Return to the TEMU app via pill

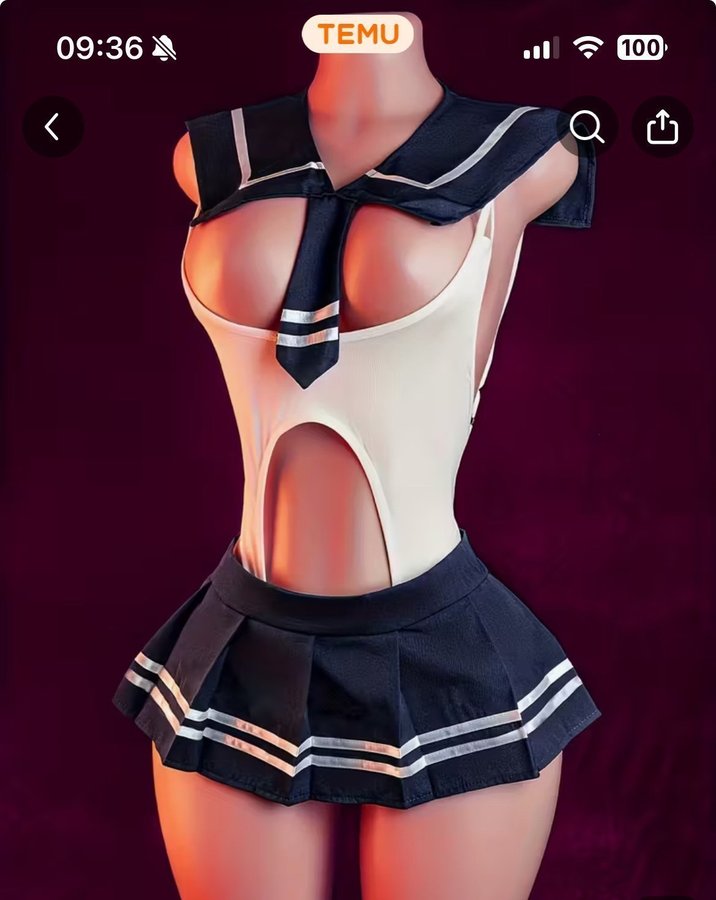[358, 35]
